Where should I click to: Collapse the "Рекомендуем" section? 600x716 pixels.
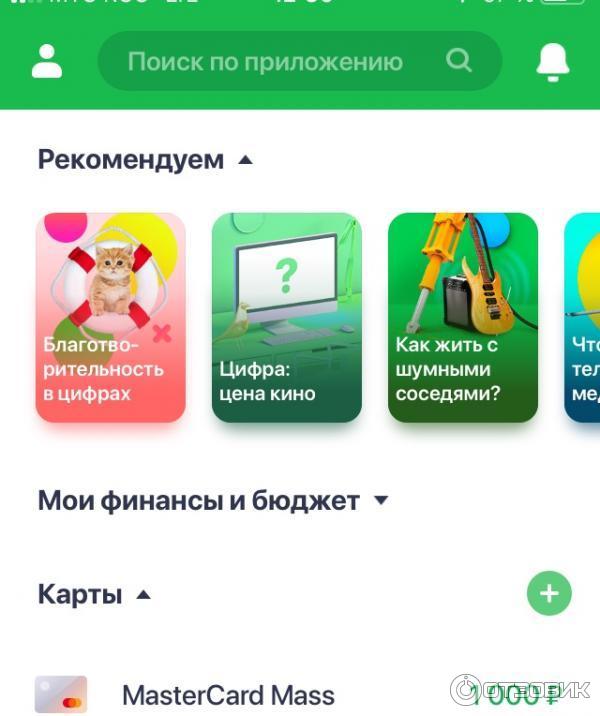tap(245, 160)
